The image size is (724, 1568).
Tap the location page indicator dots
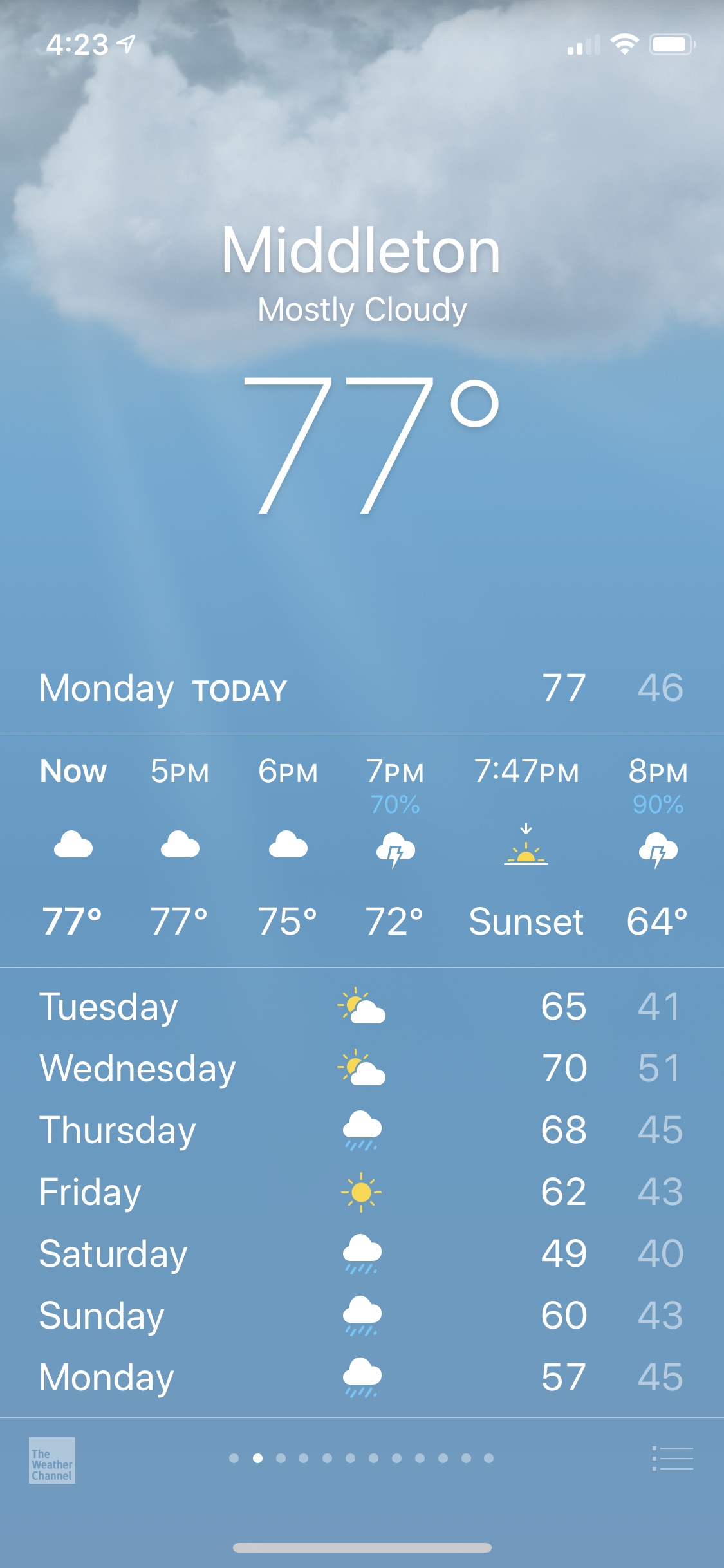point(362,1458)
